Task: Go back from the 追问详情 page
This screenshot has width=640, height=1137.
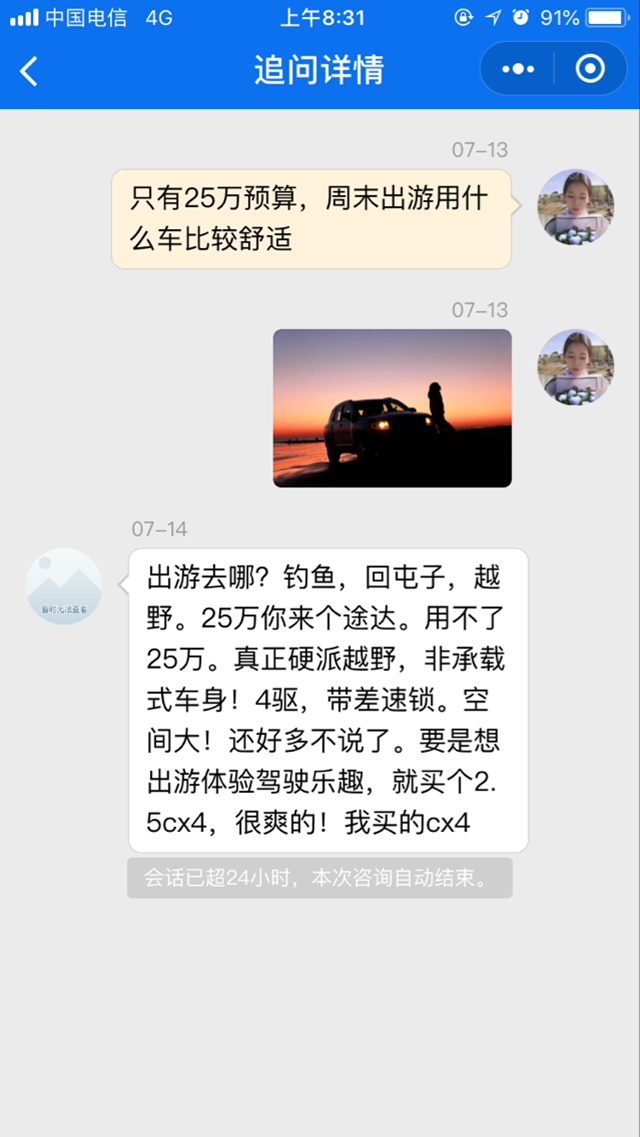Action: point(30,70)
